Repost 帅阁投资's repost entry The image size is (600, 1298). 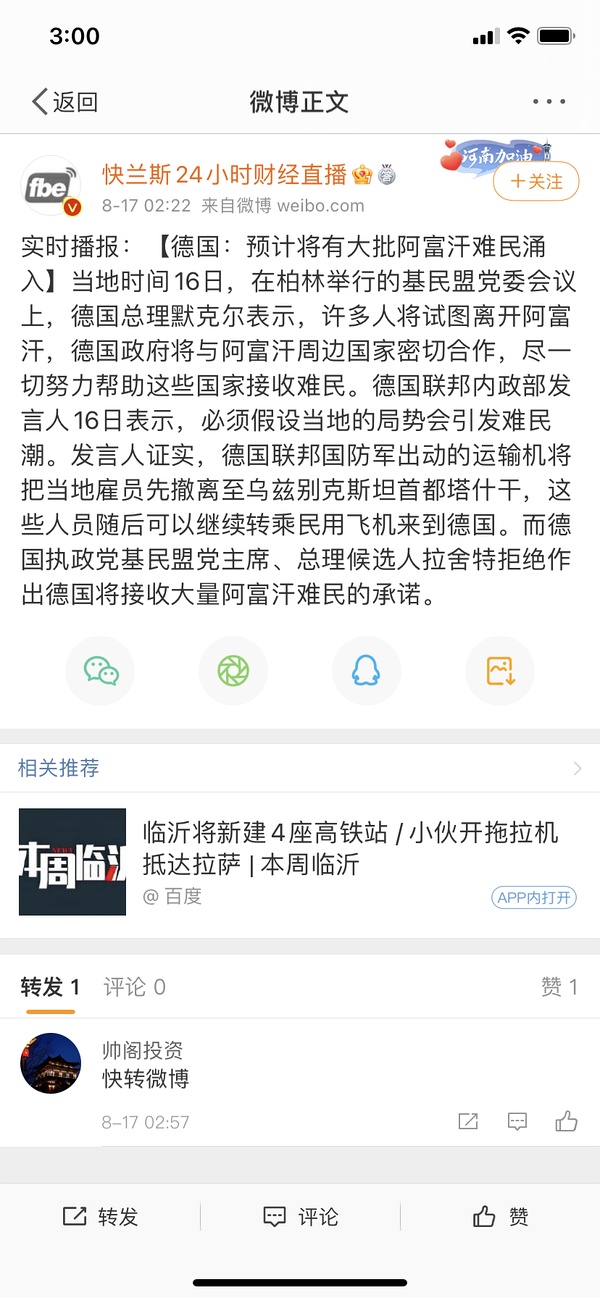point(468,1121)
